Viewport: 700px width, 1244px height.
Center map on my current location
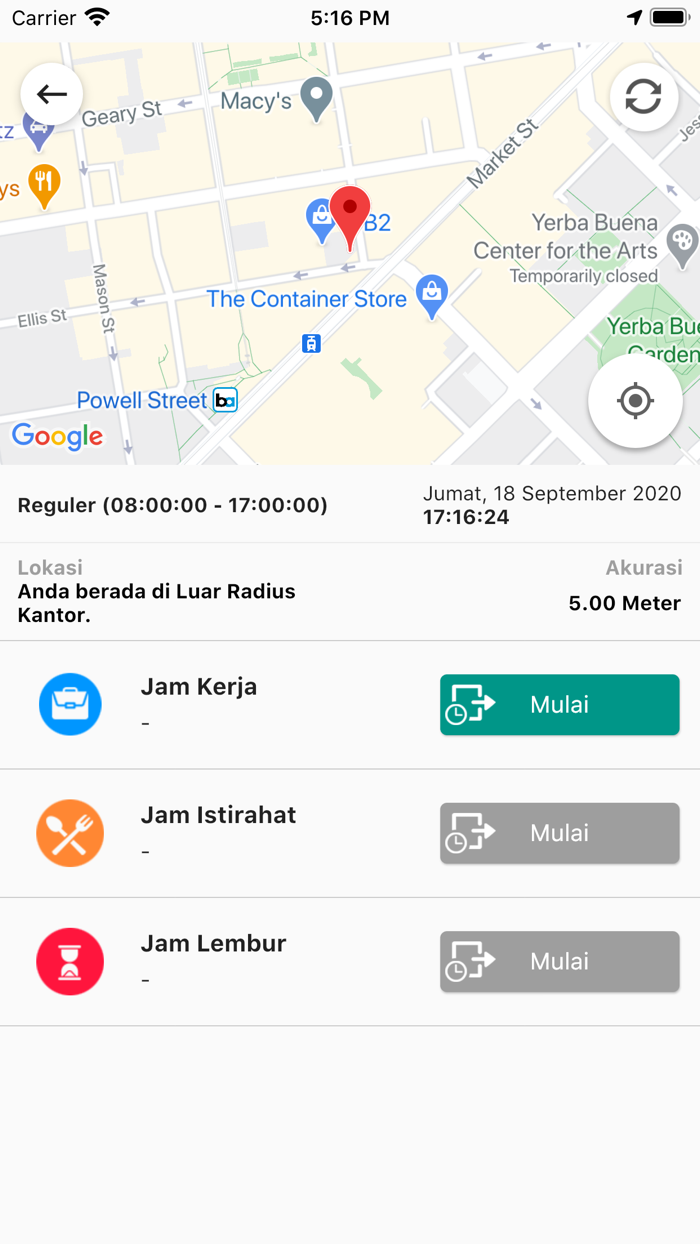tap(635, 401)
